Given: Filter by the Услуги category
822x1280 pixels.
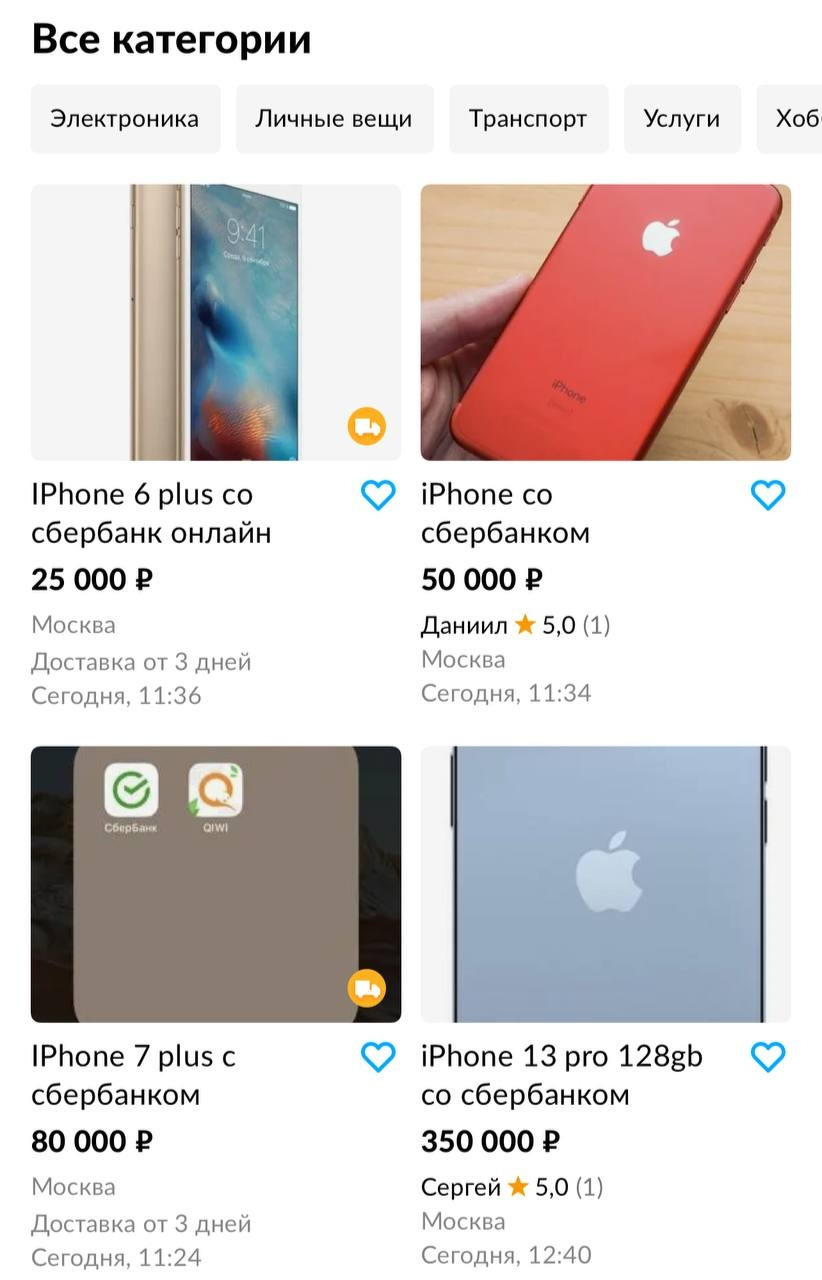Looking at the screenshot, I should 682,119.
